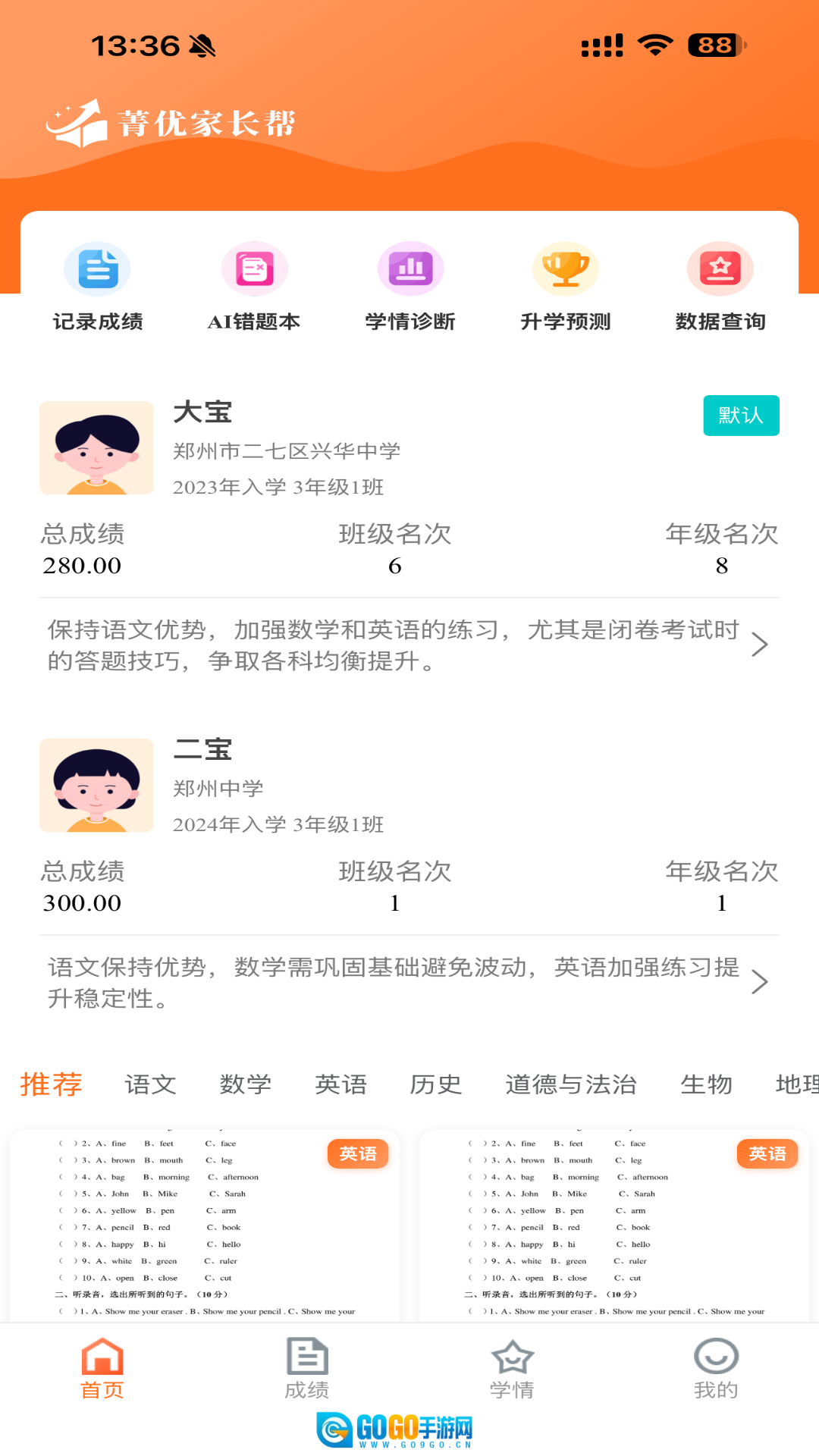The width and height of the screenshot is (819, 1456).
Task: Switch to the 语文 subject tab
Action: 150,1084
